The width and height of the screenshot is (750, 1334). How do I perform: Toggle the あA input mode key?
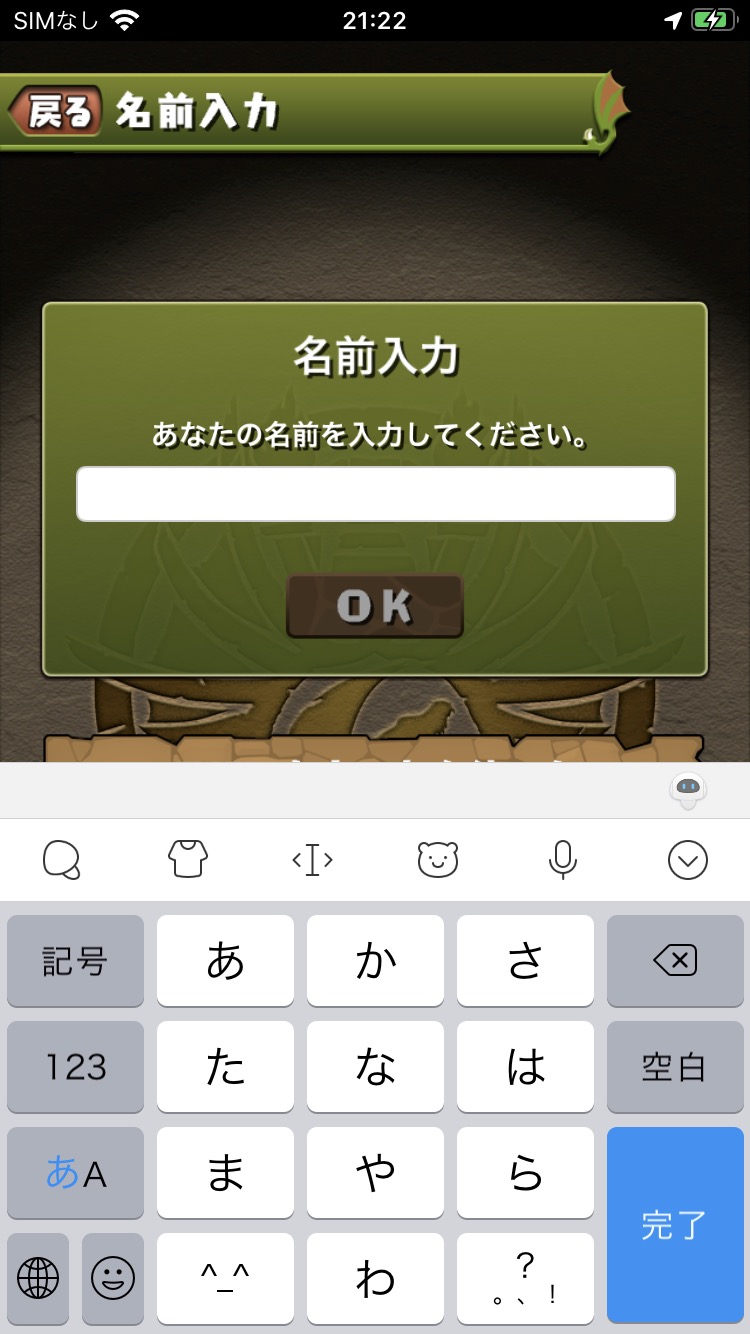point(75,1173)
